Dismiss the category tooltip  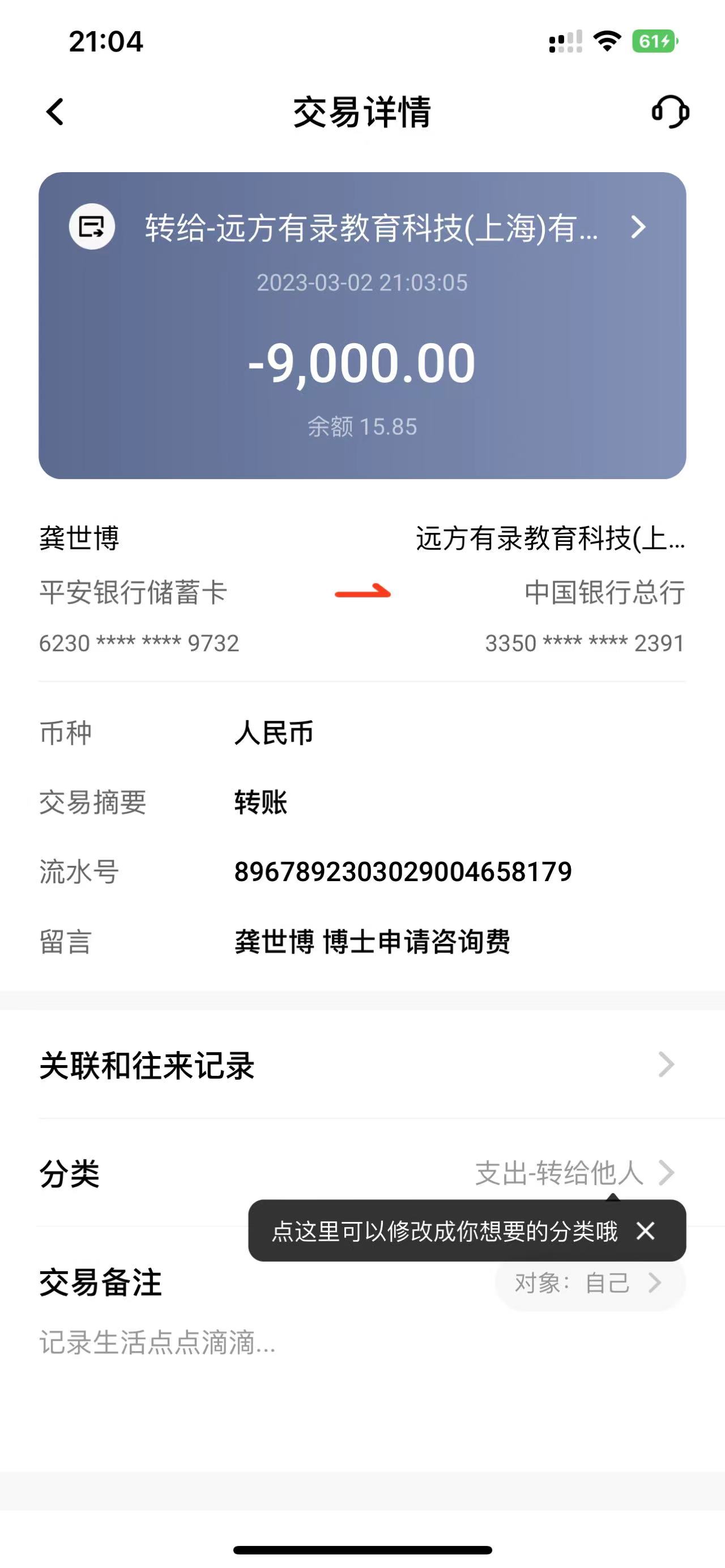tap(645, 1232)
